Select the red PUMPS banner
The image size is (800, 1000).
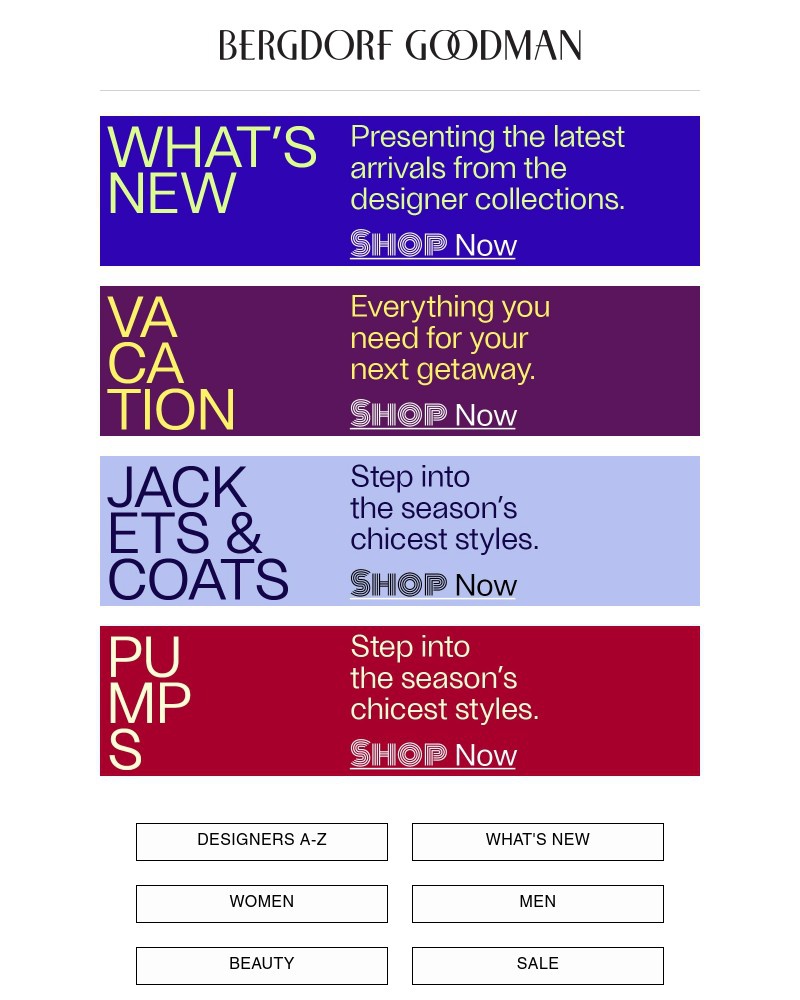(x=400, y=700)
